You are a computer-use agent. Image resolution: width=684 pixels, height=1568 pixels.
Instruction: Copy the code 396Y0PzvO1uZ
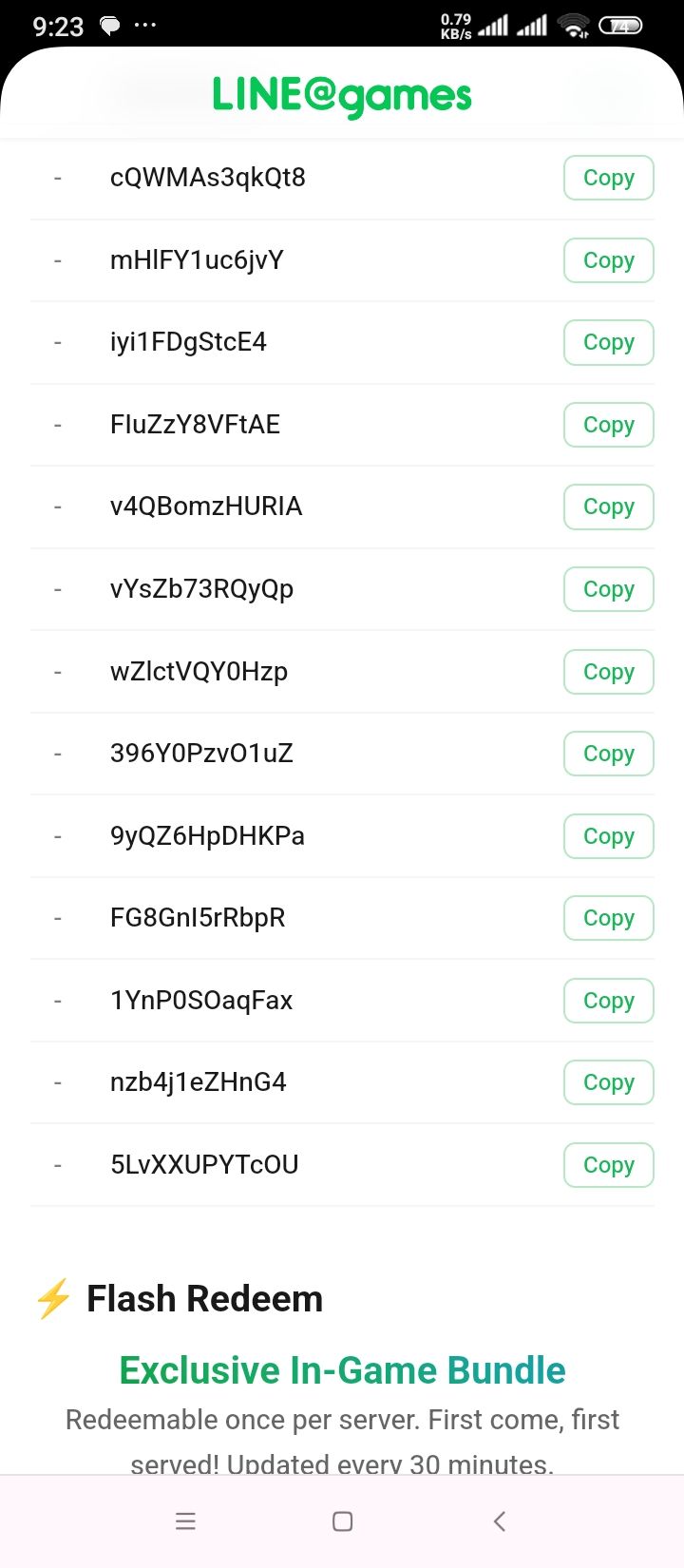(608, 753)
